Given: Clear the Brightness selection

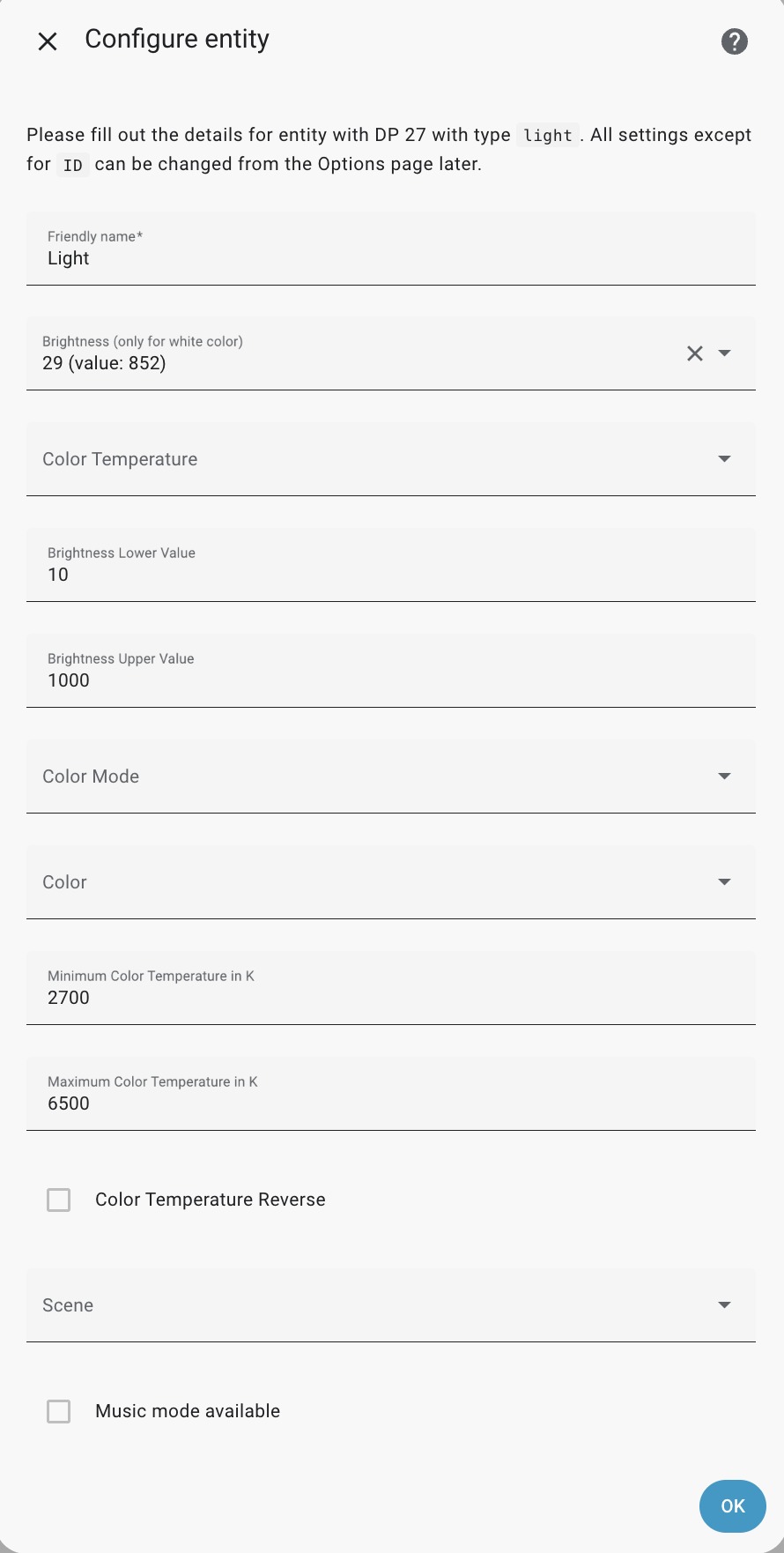Looking at the screenshot, I should click(694, 353).
